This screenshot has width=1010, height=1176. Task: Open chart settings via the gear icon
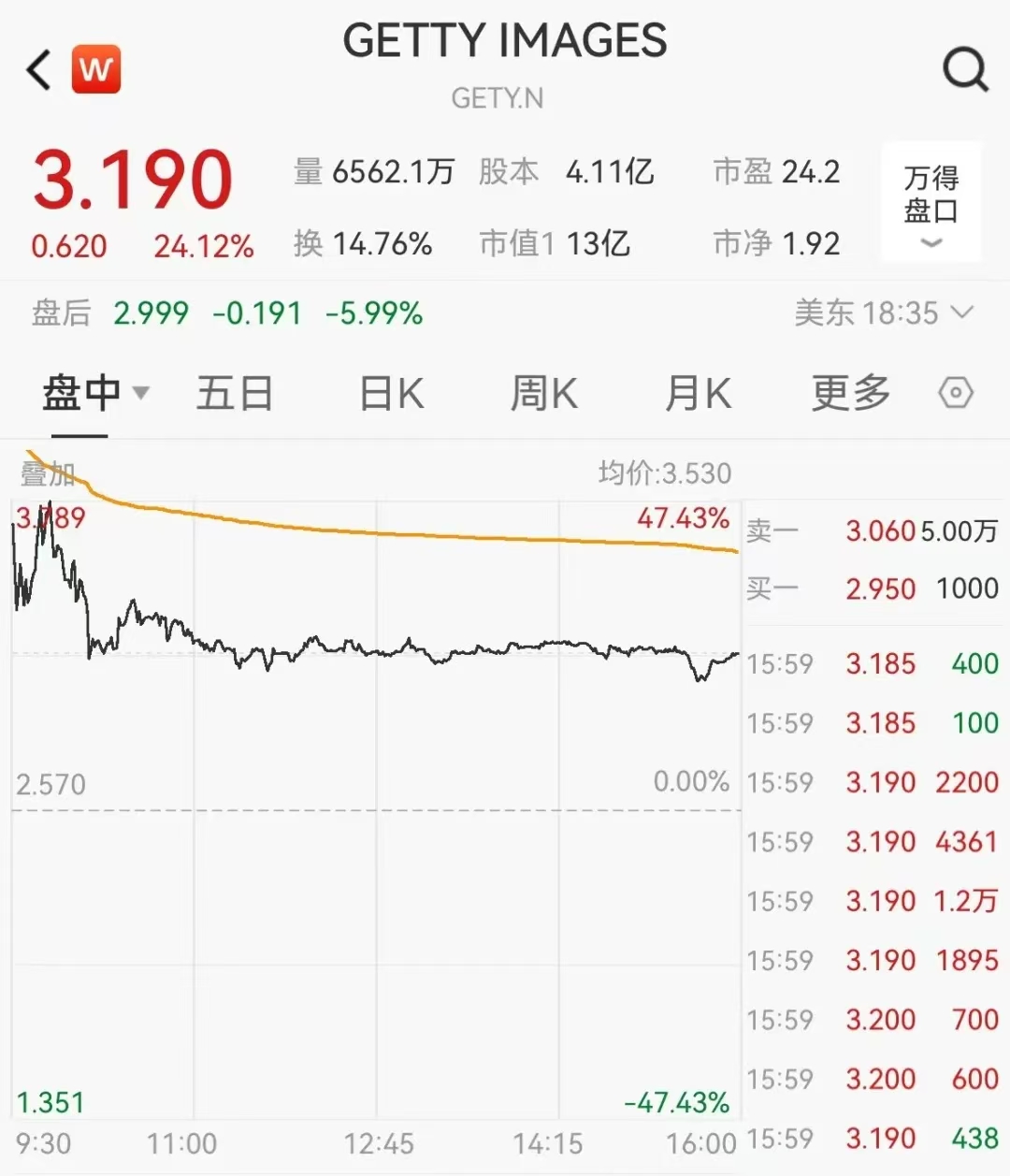point(956,393)
